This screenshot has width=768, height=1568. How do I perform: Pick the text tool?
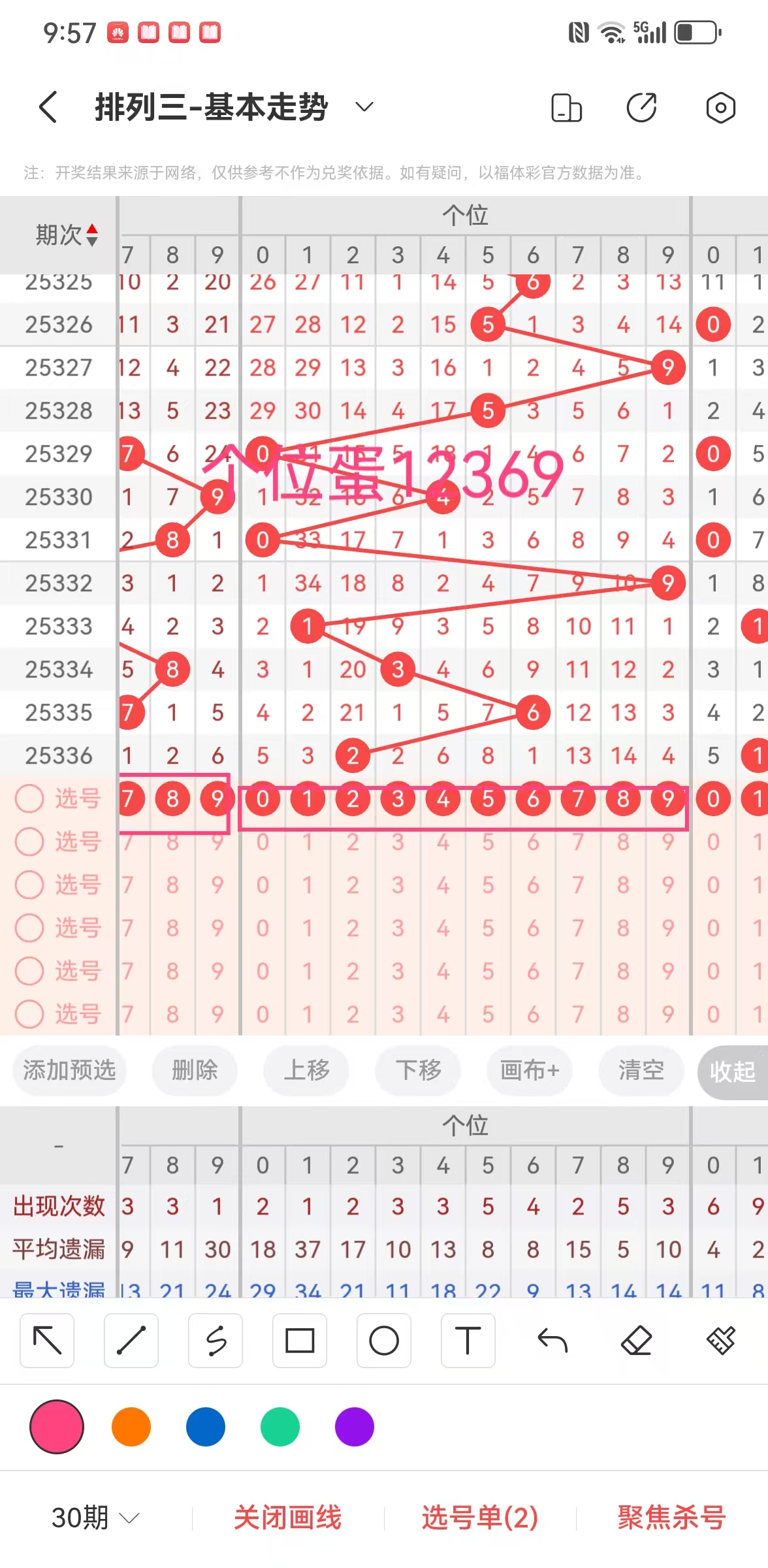[x=468, y=1341]
